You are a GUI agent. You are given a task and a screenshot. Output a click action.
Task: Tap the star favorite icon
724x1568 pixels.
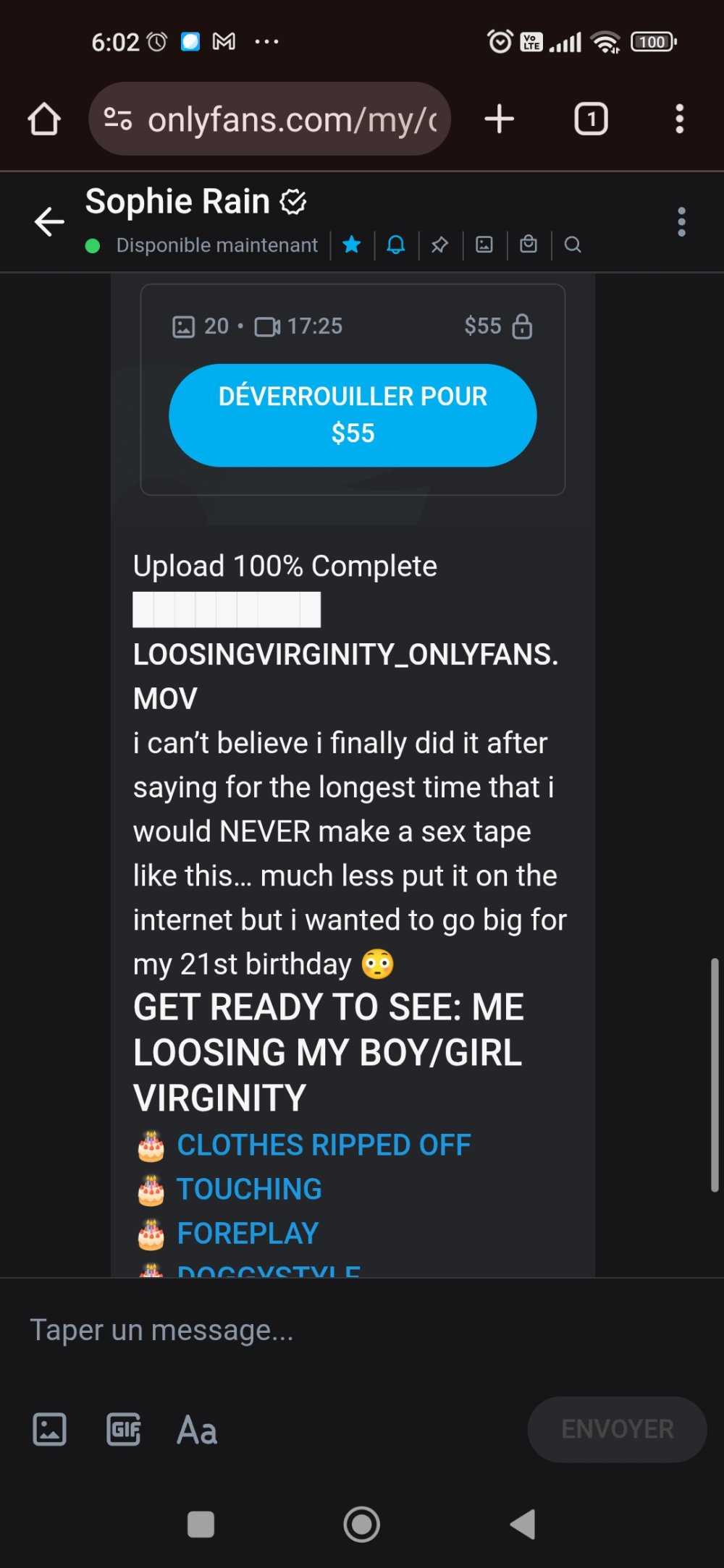352,245
